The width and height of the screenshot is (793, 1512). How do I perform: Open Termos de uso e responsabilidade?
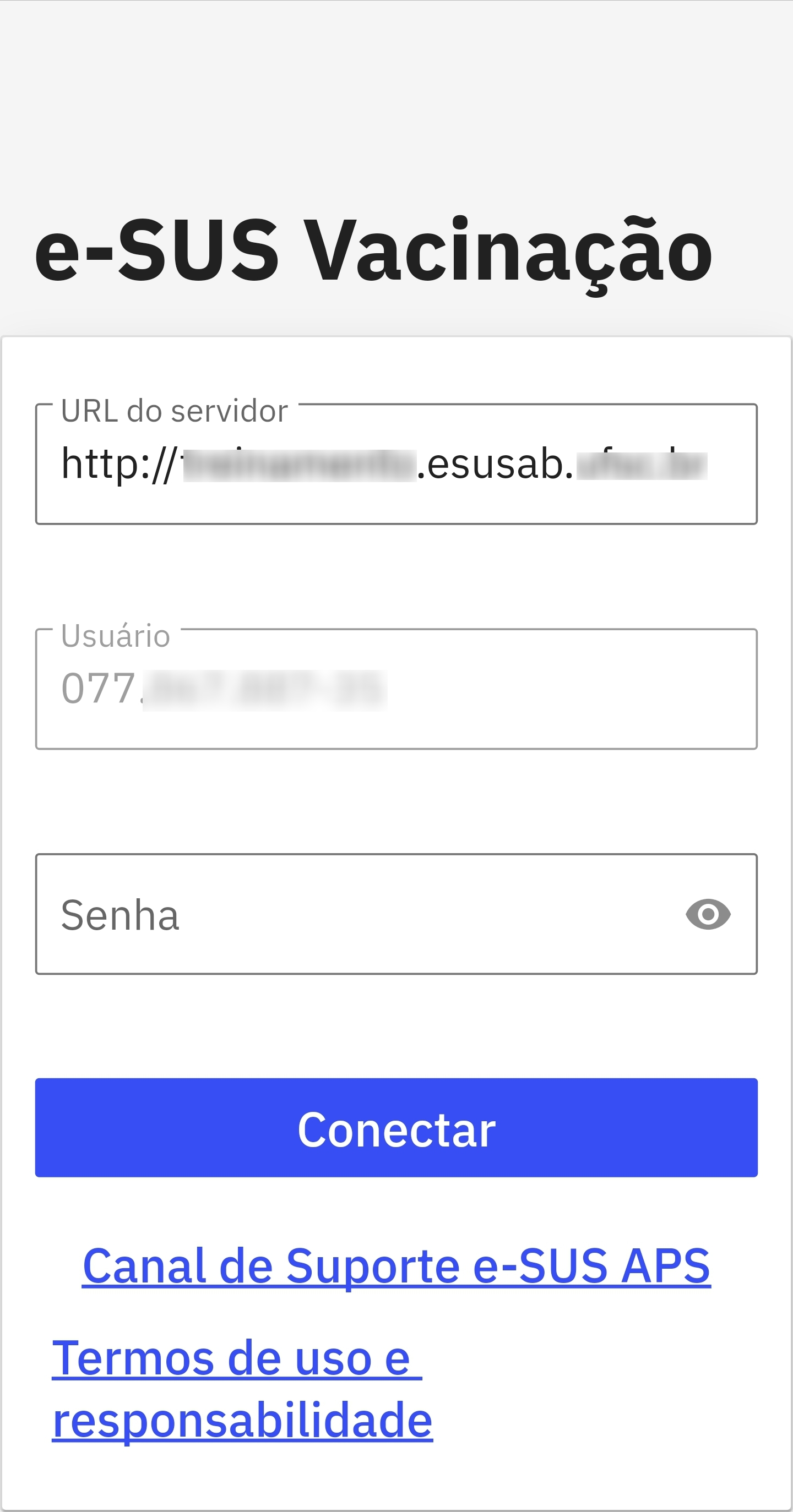click(242, 1389)
